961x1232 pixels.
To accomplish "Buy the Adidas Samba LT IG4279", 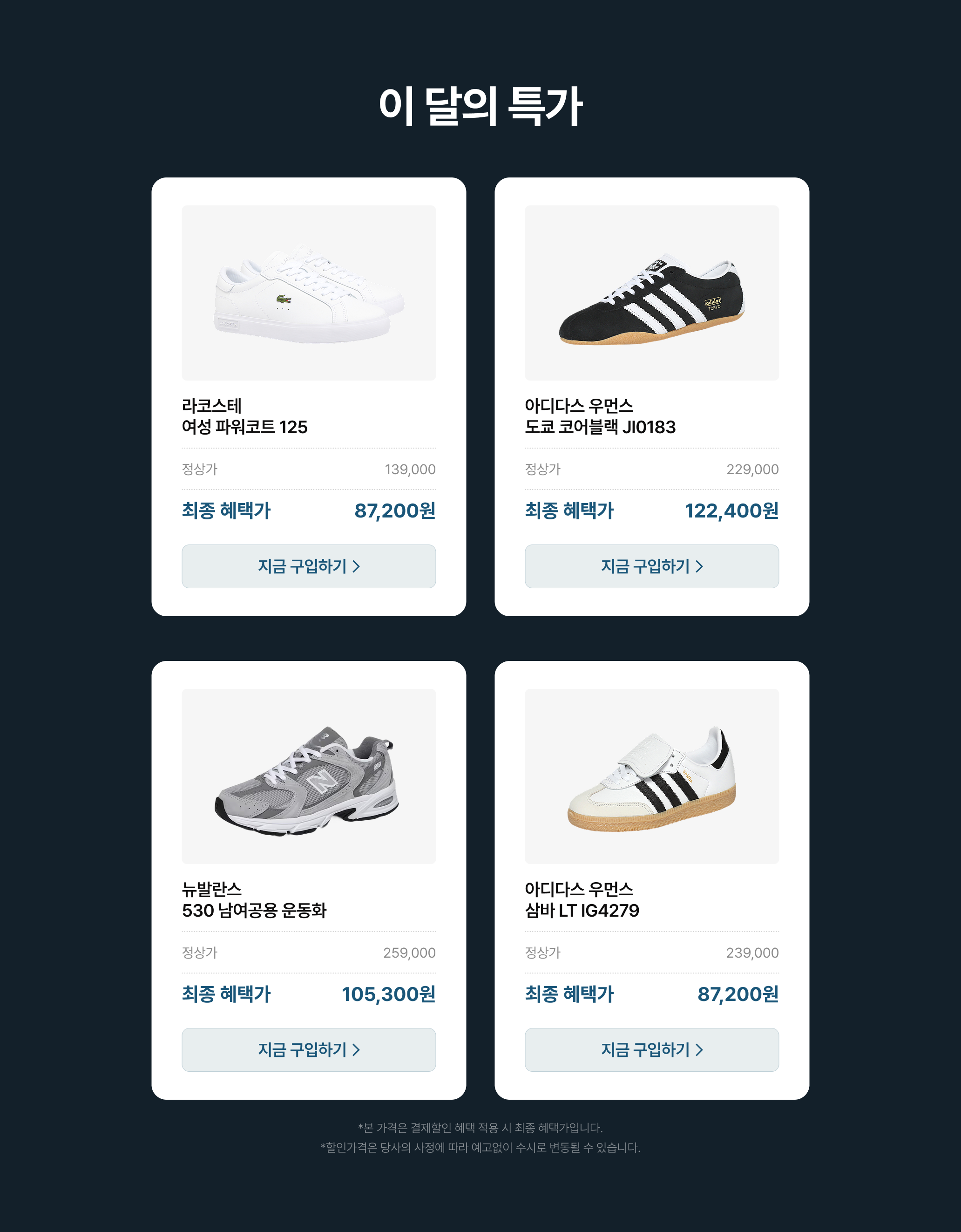I will (x=651, y=1049).
